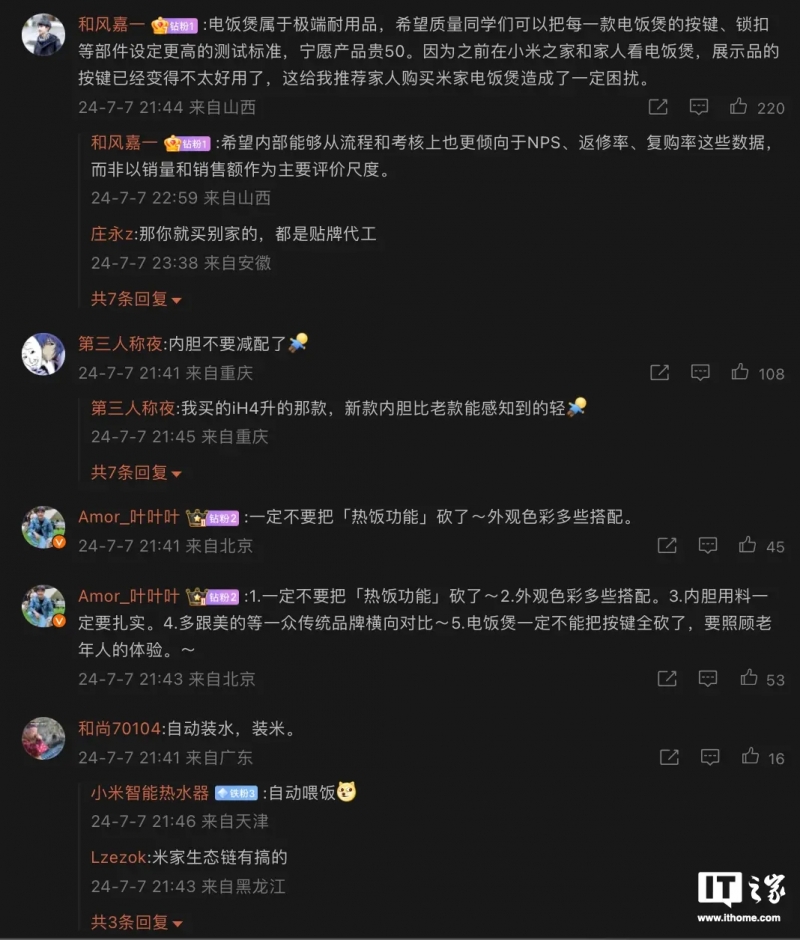Expand the 7 replies under 和风嘉一's comment

(136, 298)
